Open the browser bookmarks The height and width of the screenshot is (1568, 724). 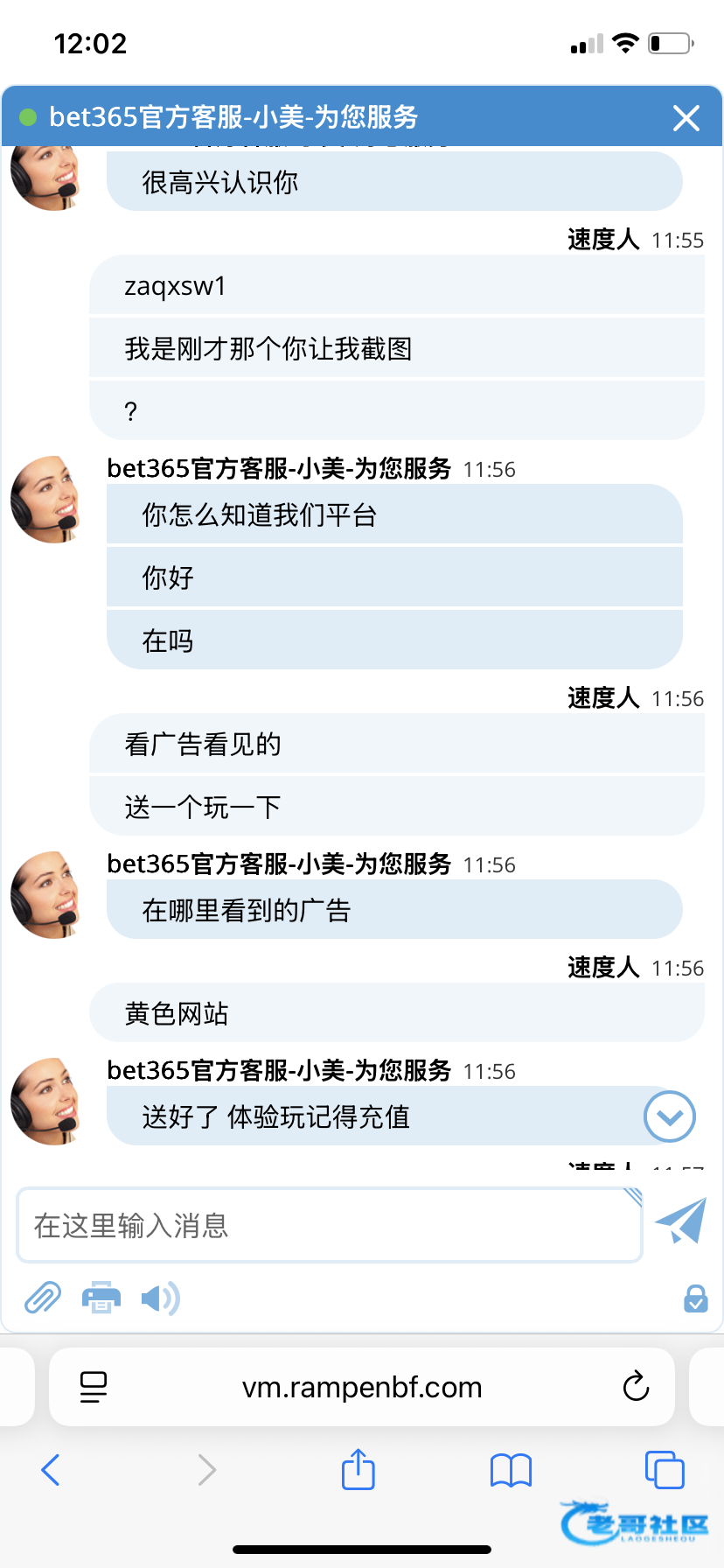point(512,1470)
